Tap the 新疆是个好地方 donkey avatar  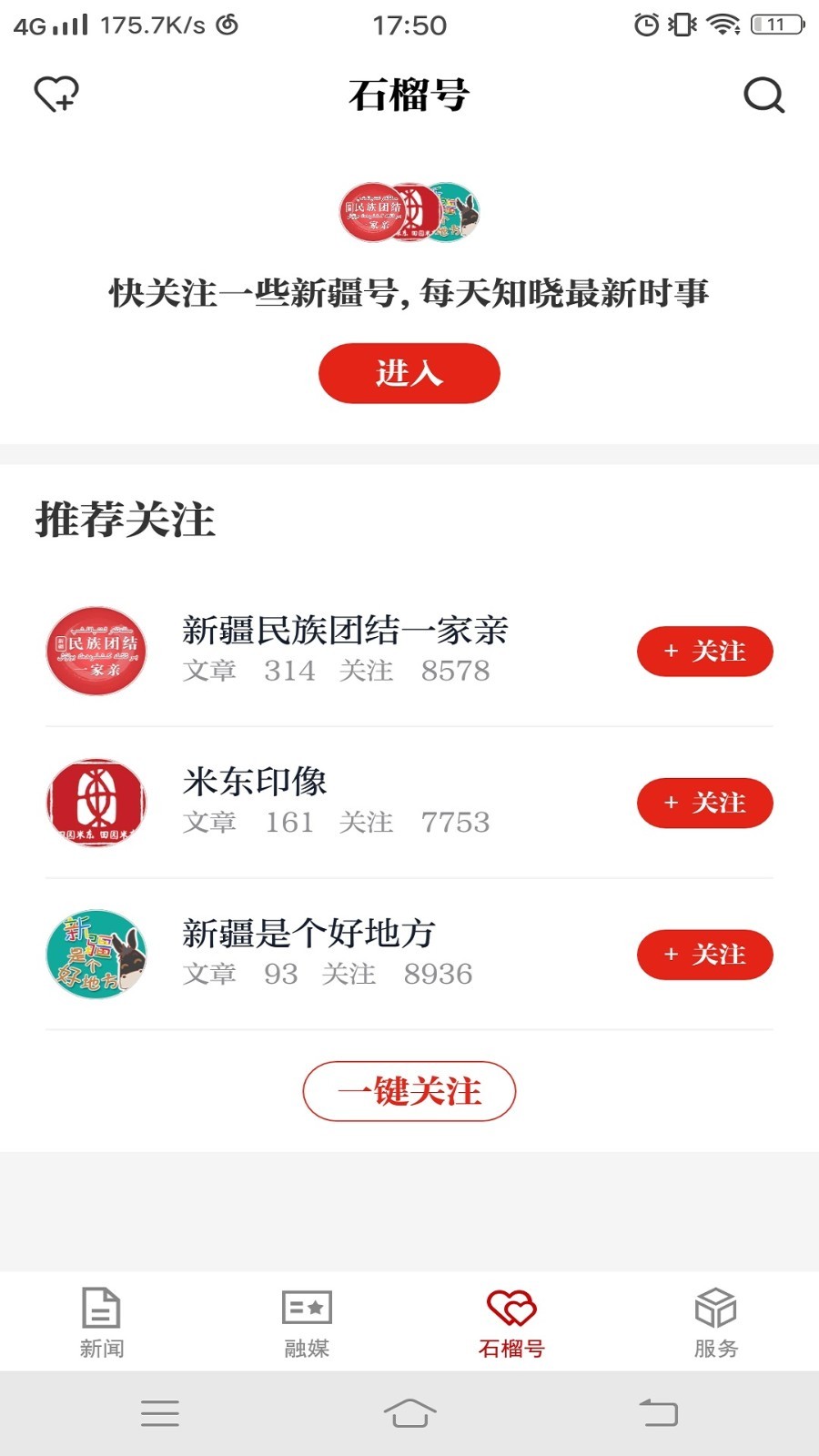click(96, 955)
